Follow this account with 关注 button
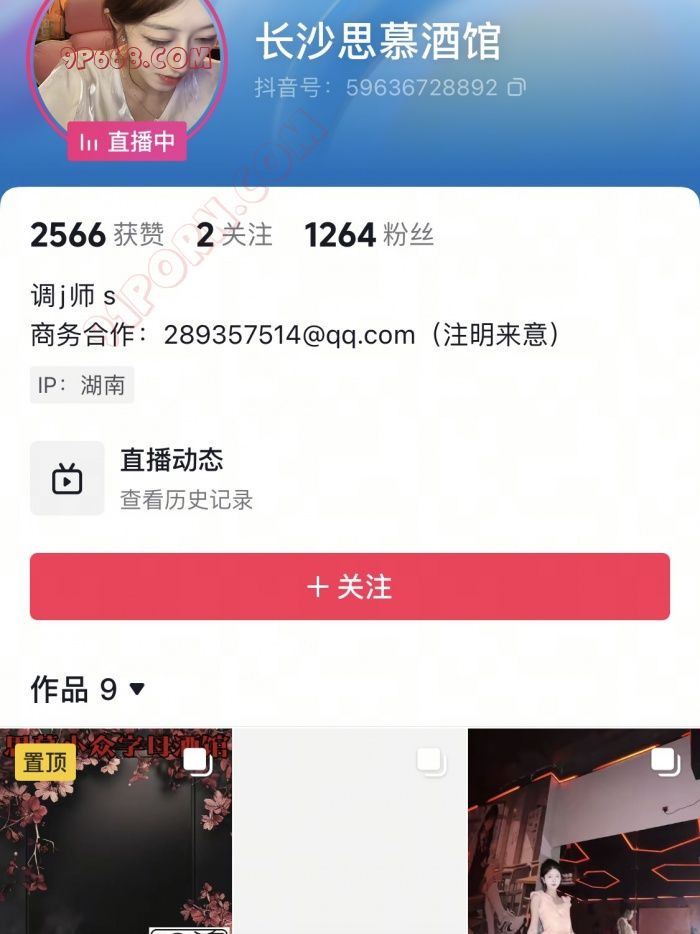The width and height of the screenshot is (700, 934). pos(350,587)
